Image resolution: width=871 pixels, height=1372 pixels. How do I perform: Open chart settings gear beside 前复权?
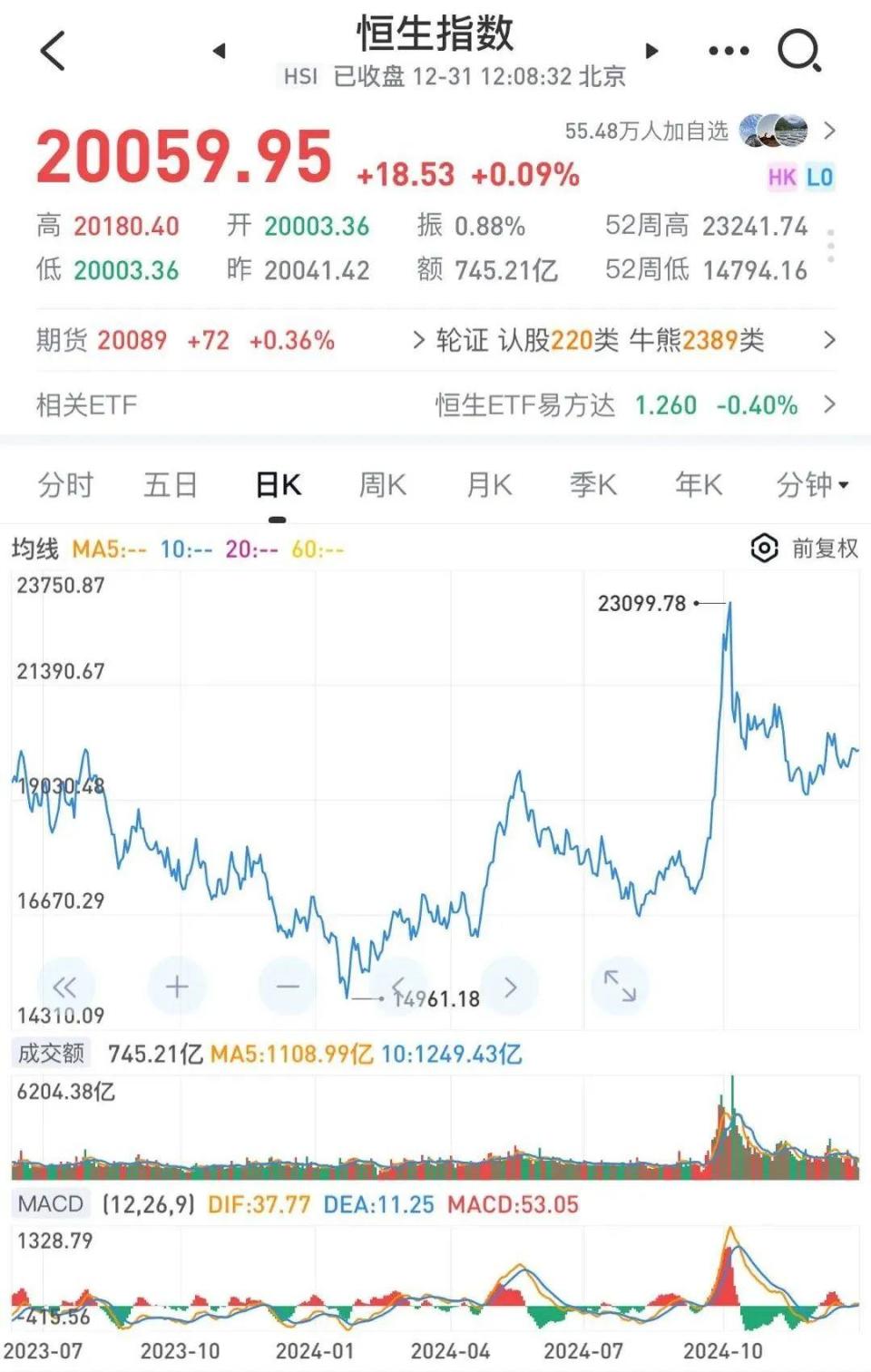coord(763,547)
